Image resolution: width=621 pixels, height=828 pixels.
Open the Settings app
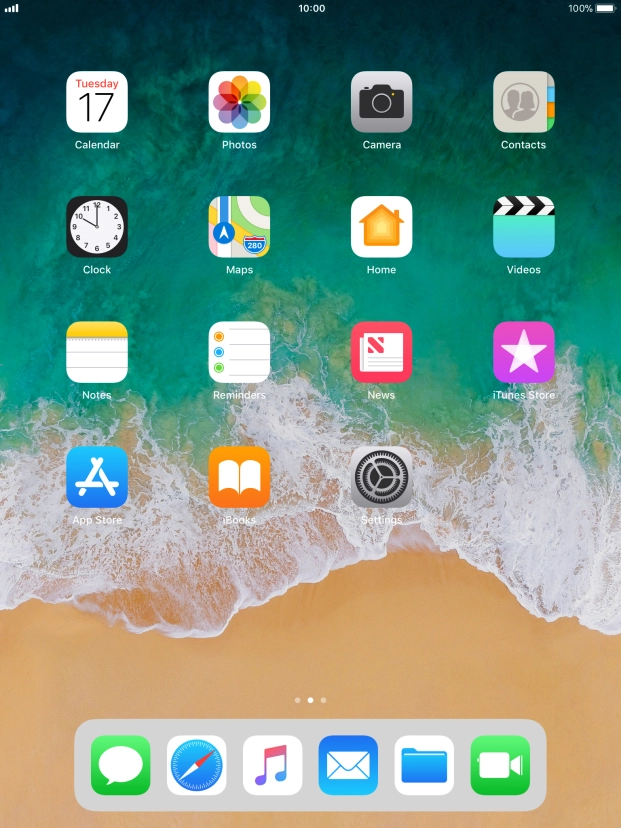pos(381,477)
